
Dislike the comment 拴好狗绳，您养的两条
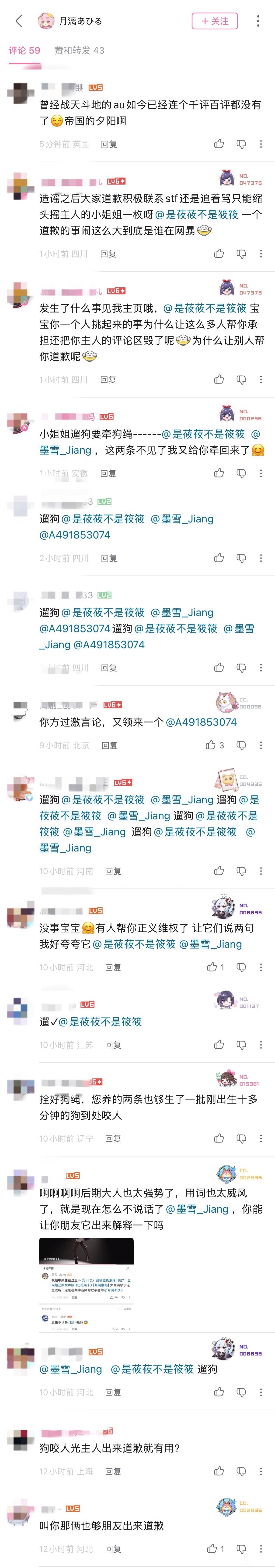[241, 1138]
